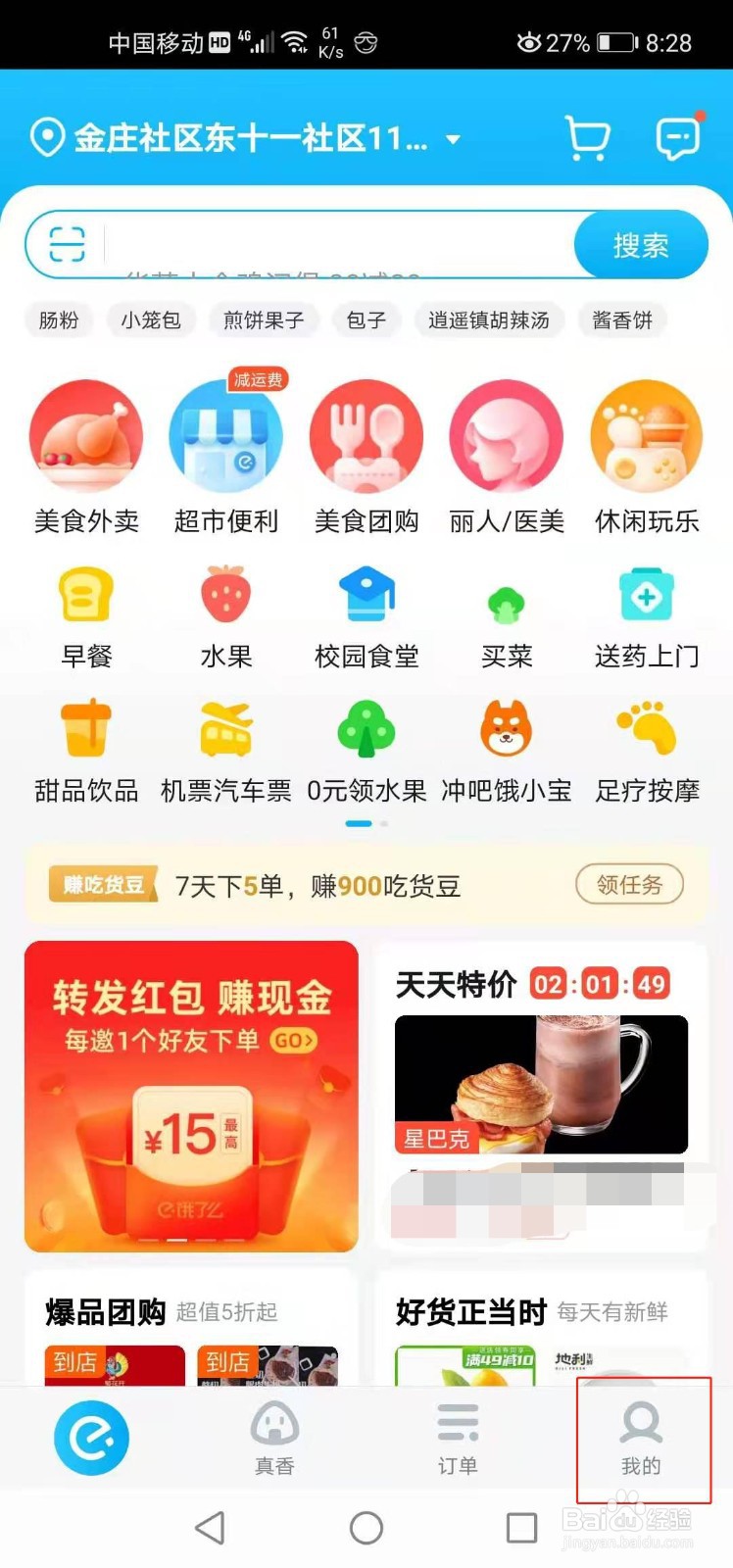Select the 小笼包 quick search tag

[150, 319]
